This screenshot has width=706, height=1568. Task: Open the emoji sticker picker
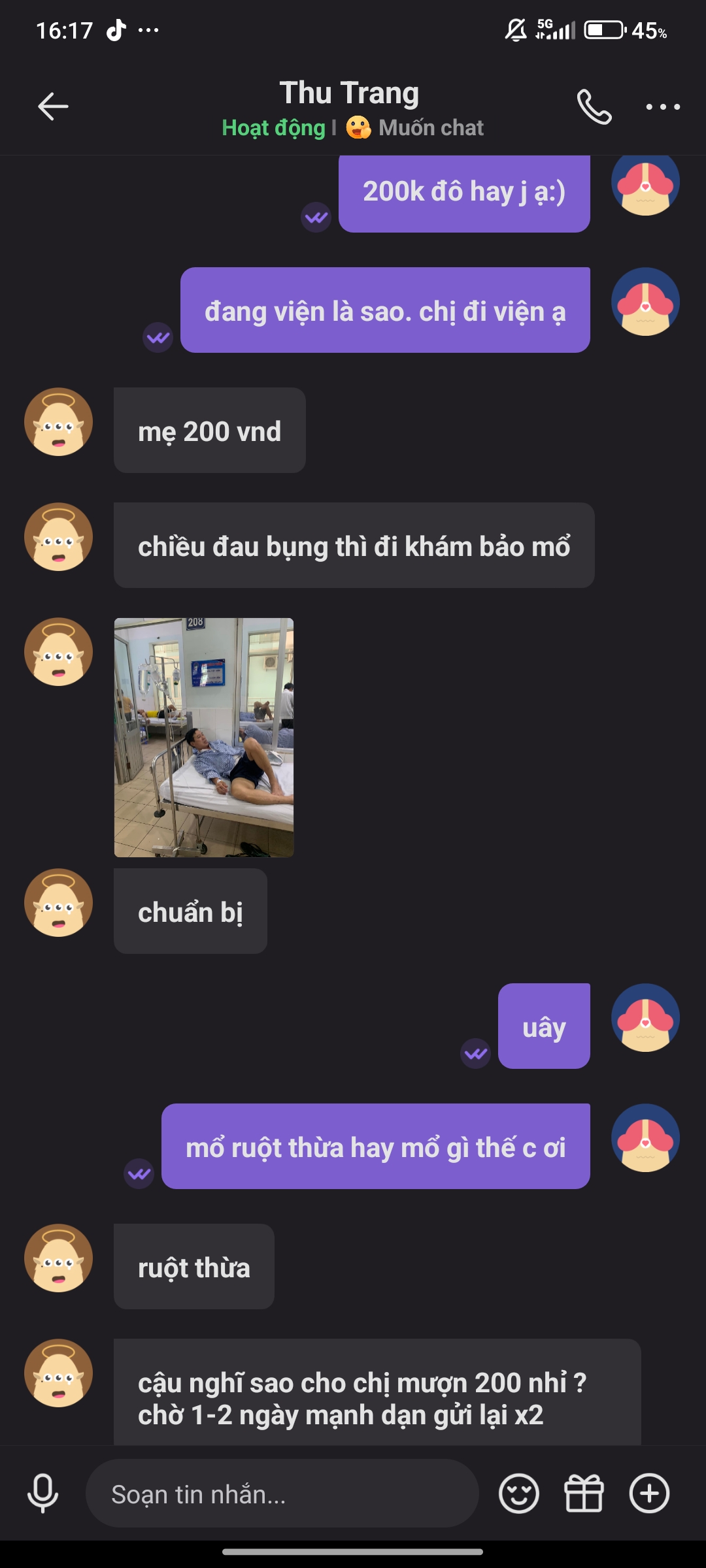tap(519, 1494)
